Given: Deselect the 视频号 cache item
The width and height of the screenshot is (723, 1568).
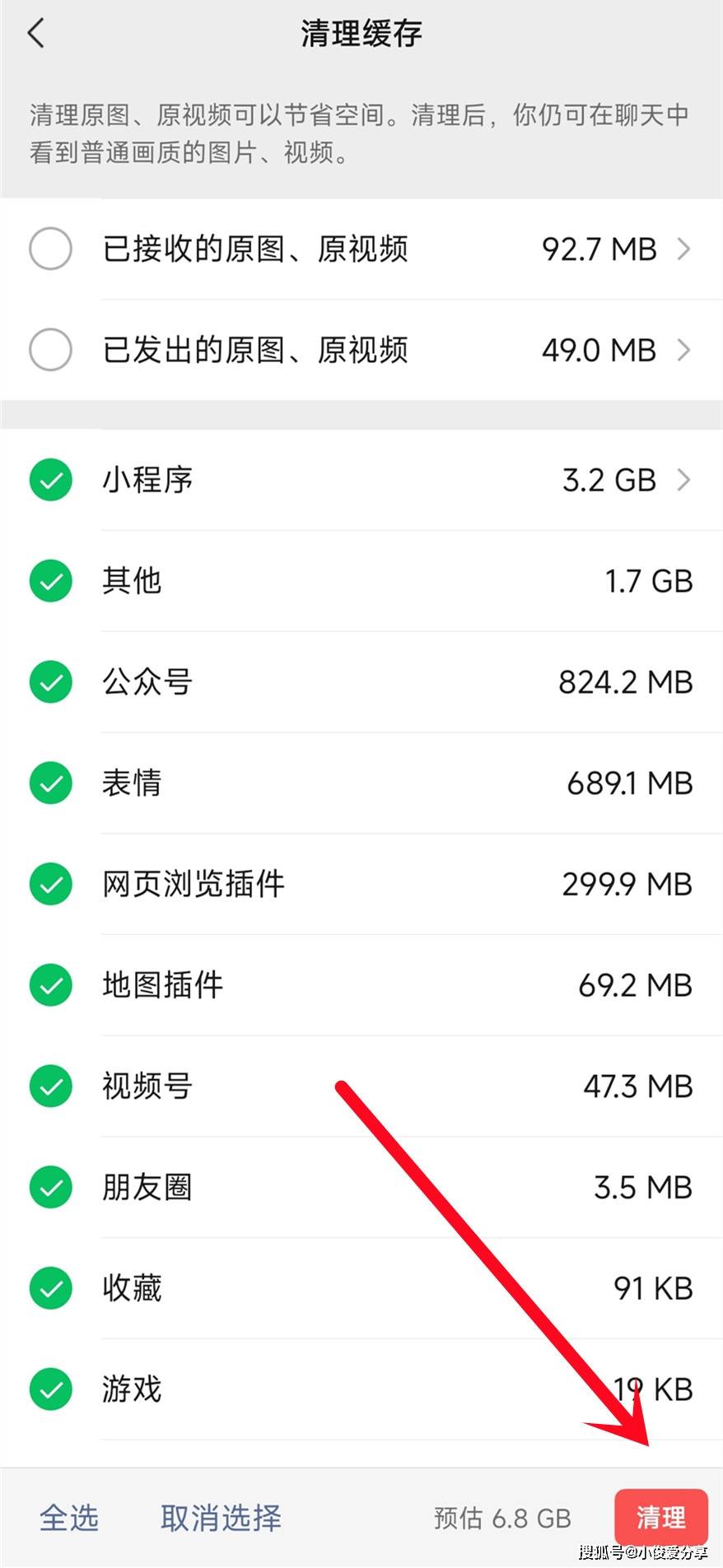Looking at the screenshot, I should point(50,1086).
